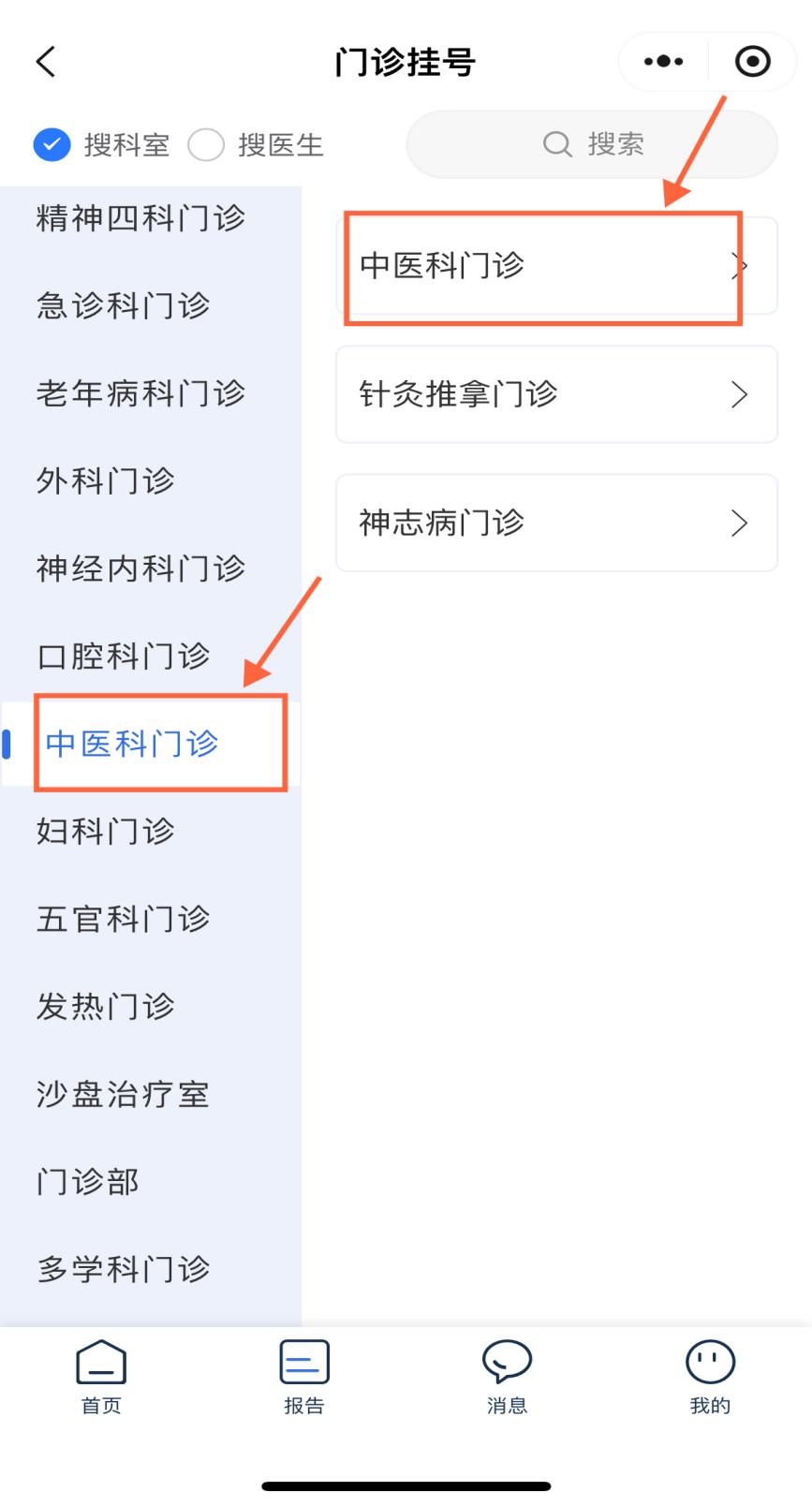Close the mini program with the target icon

[x=752, y=62]
